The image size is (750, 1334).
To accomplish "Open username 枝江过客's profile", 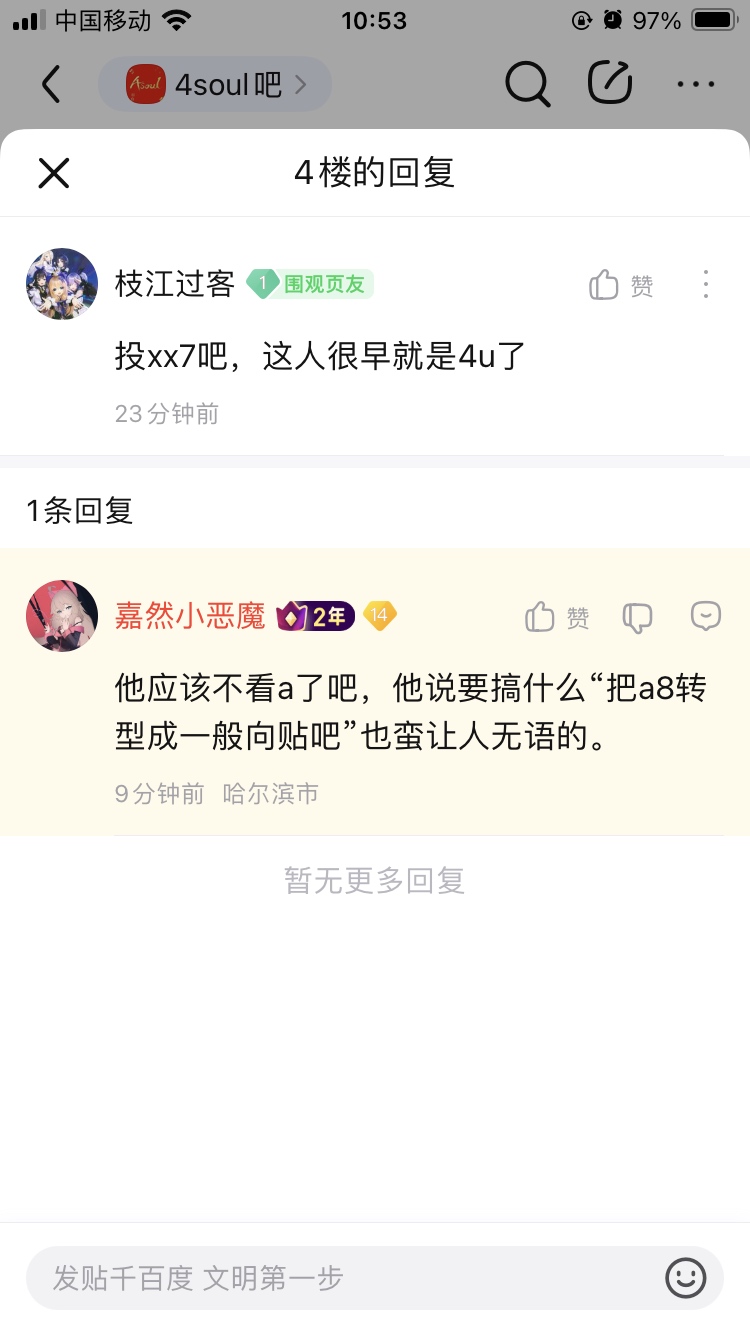I will click(x=175, y=284).
